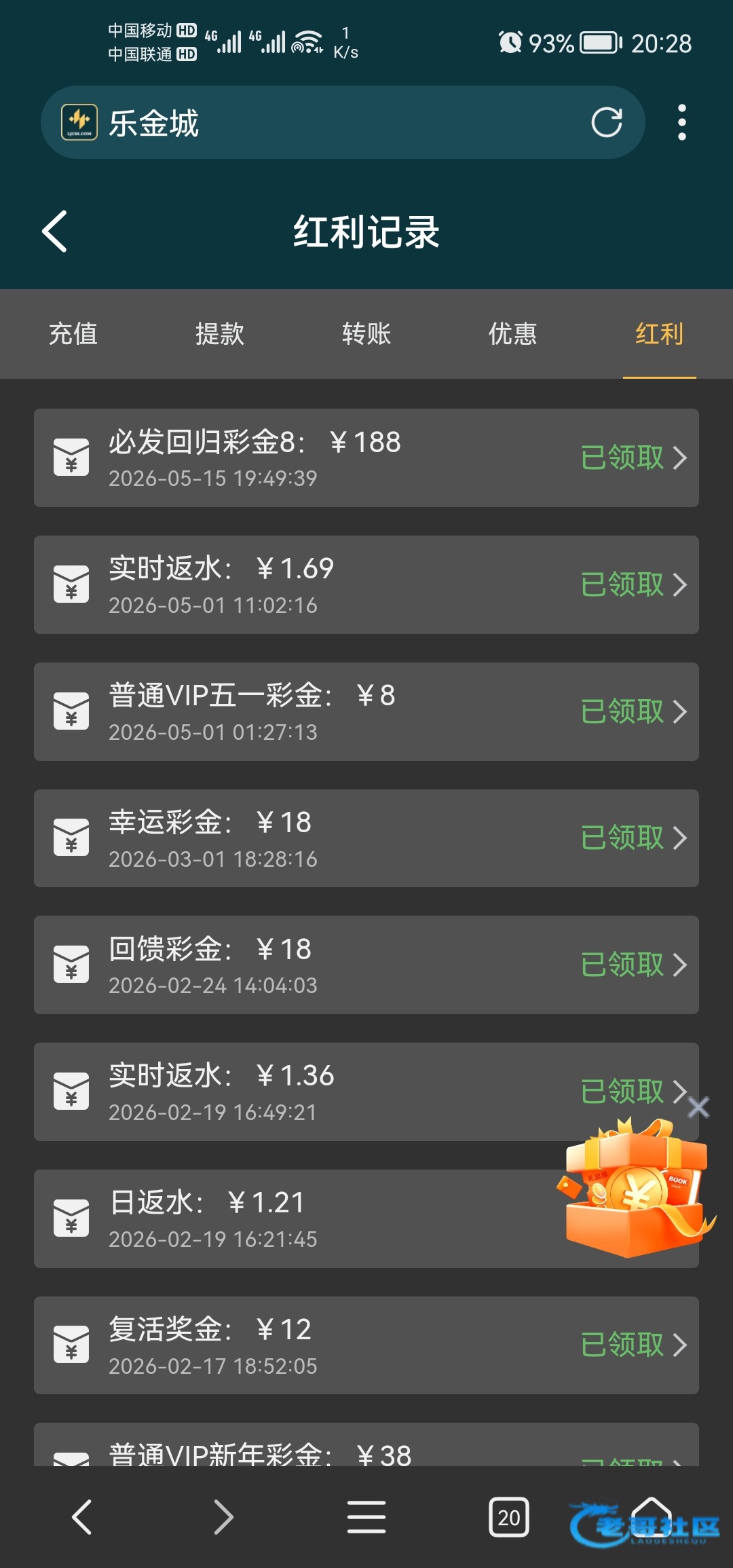This screenshot has height=1568, width=733.
Task: Select the 红利 tab
Action: click(x=660, y=334)
